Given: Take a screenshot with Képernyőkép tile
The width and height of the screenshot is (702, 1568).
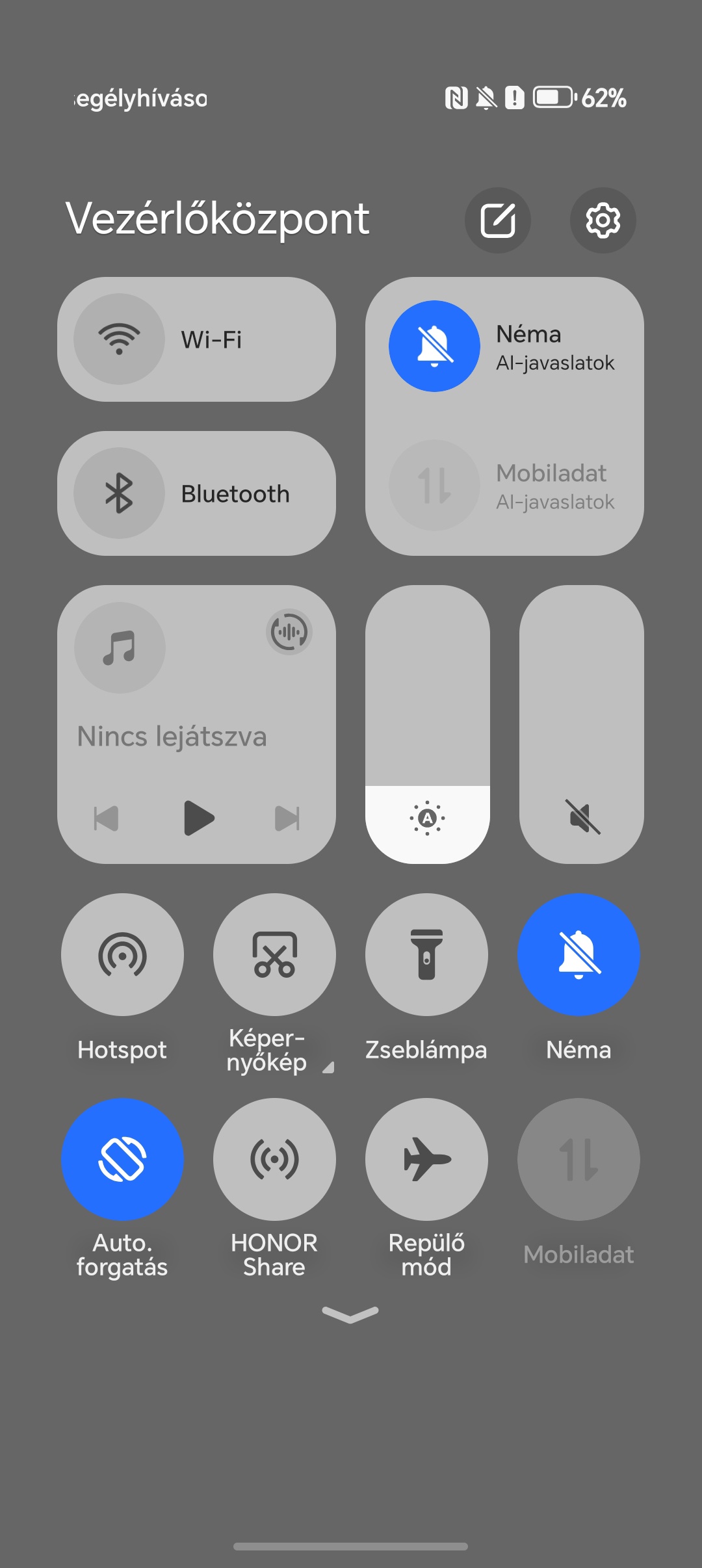Looking at the screenshot, I should click(x=274, y=954).
